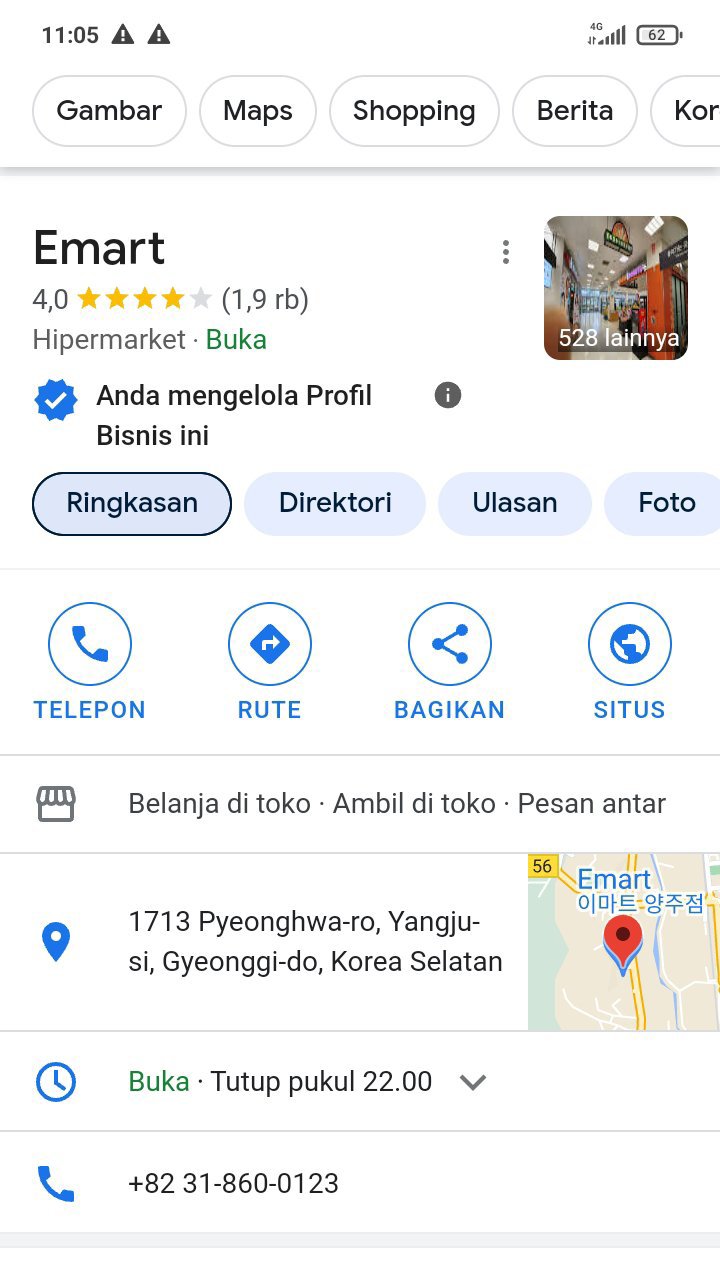Switch to the Maps search filter
The height and width of the screenshot is (1280, 720).
[x=258, y=111]
